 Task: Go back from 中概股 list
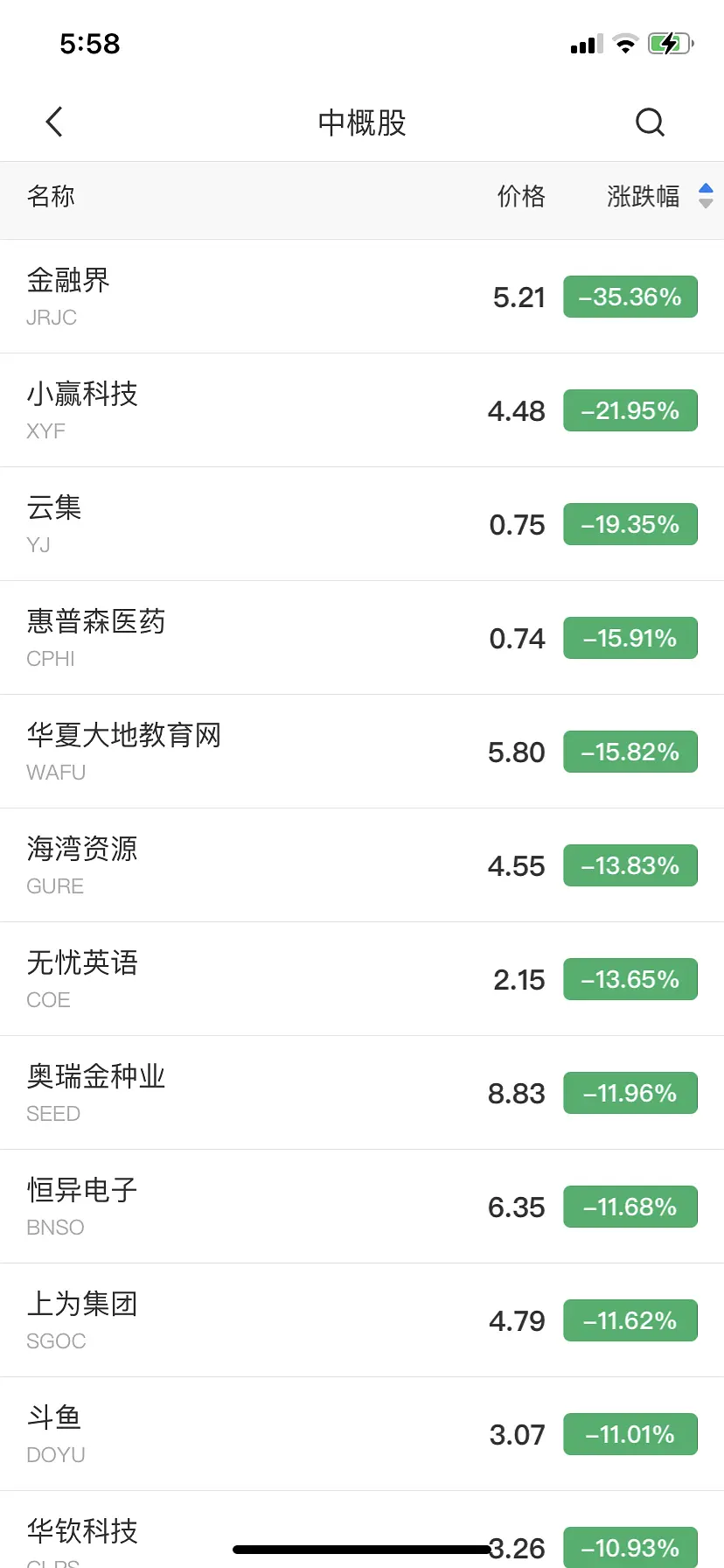tap(54, 122)
